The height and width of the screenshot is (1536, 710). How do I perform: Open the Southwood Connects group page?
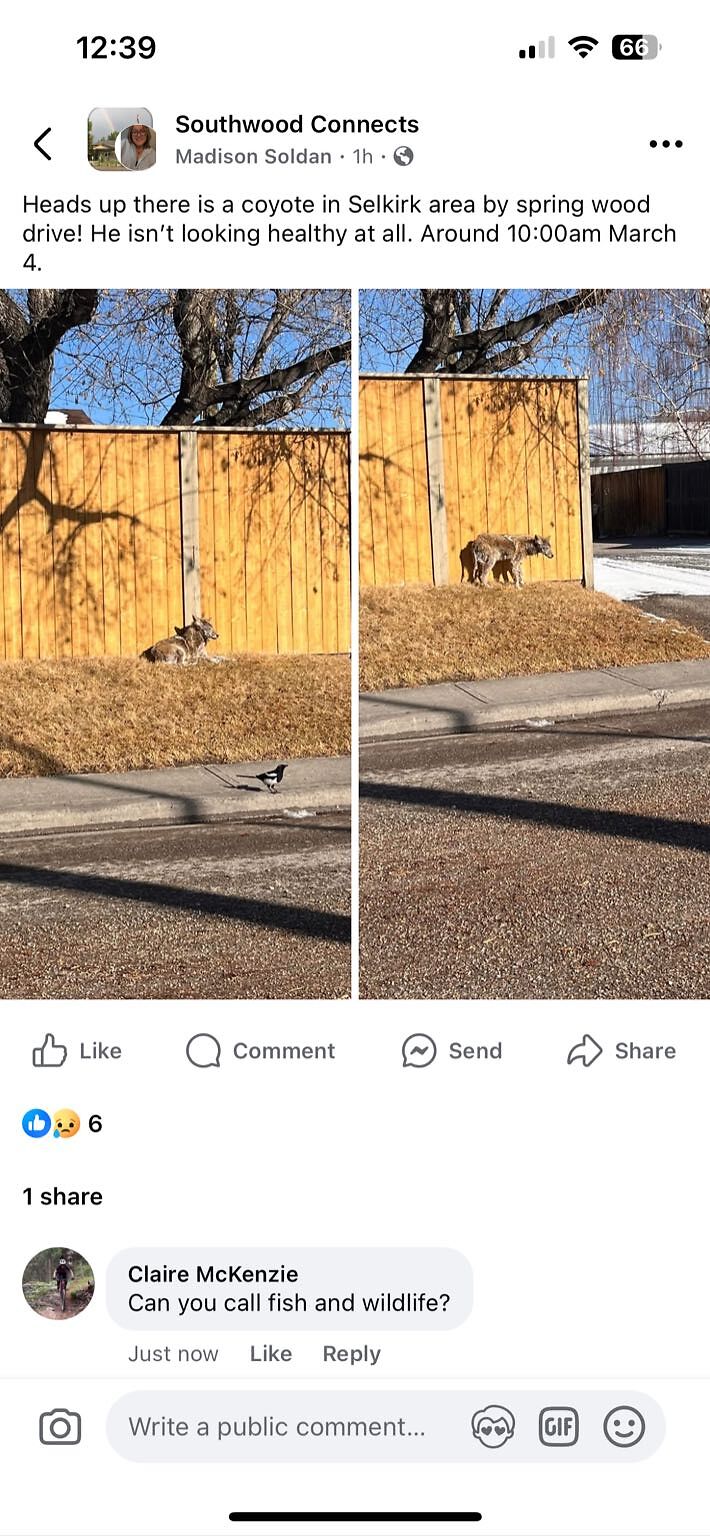coord(297,124)
